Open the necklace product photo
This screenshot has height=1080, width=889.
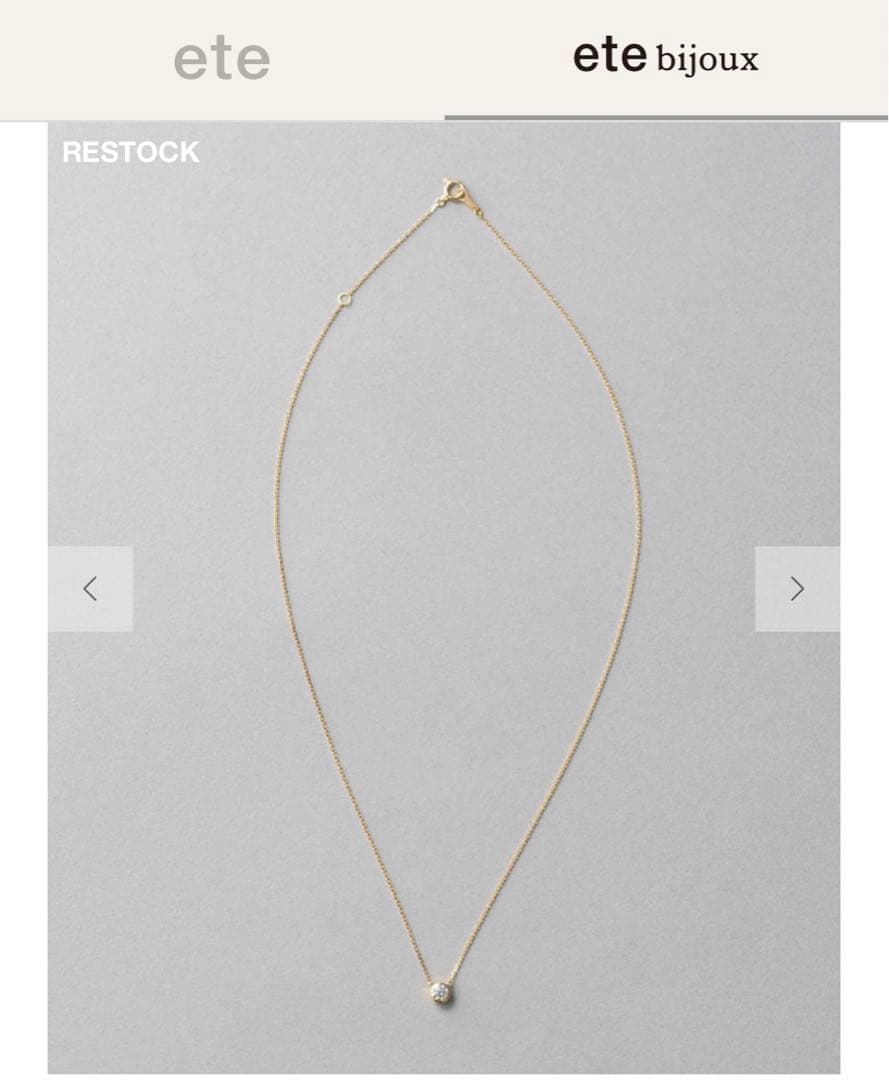point(444,600)
